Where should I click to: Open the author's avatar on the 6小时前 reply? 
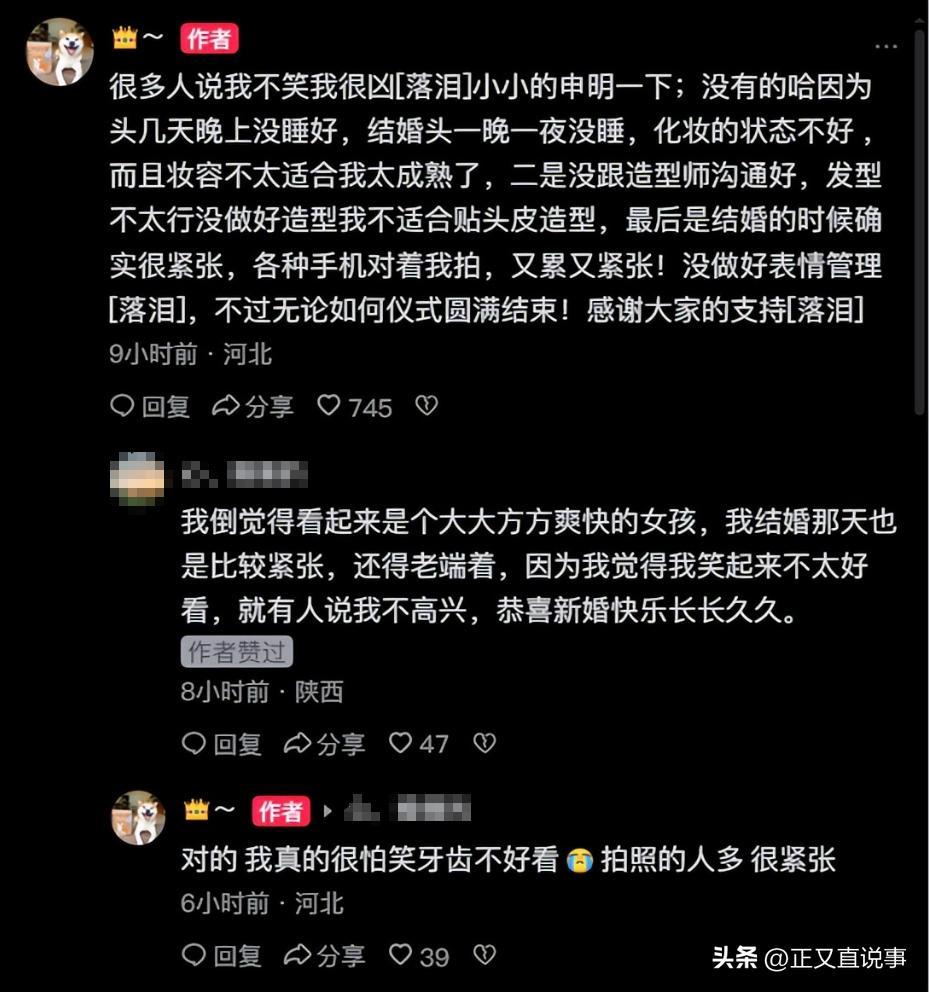(x=138, y=817)
